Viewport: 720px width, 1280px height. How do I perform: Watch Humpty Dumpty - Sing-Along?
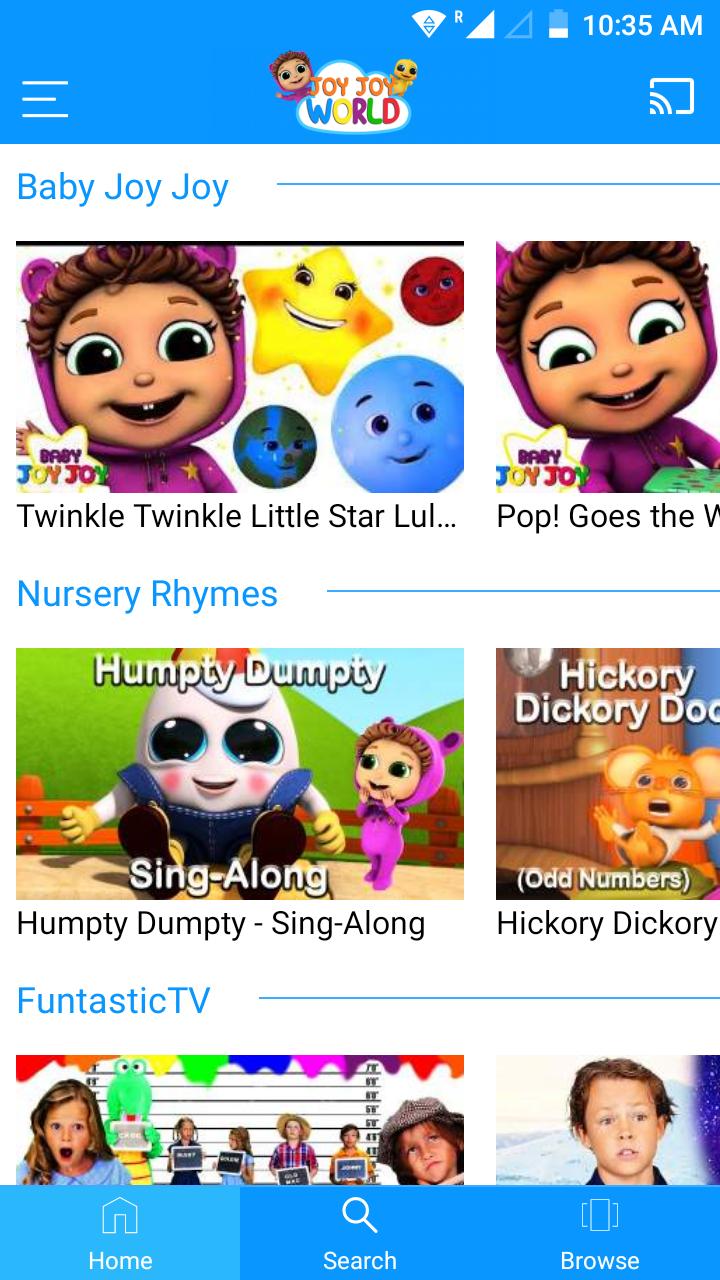pyautogui.click(x=240, y=774)
